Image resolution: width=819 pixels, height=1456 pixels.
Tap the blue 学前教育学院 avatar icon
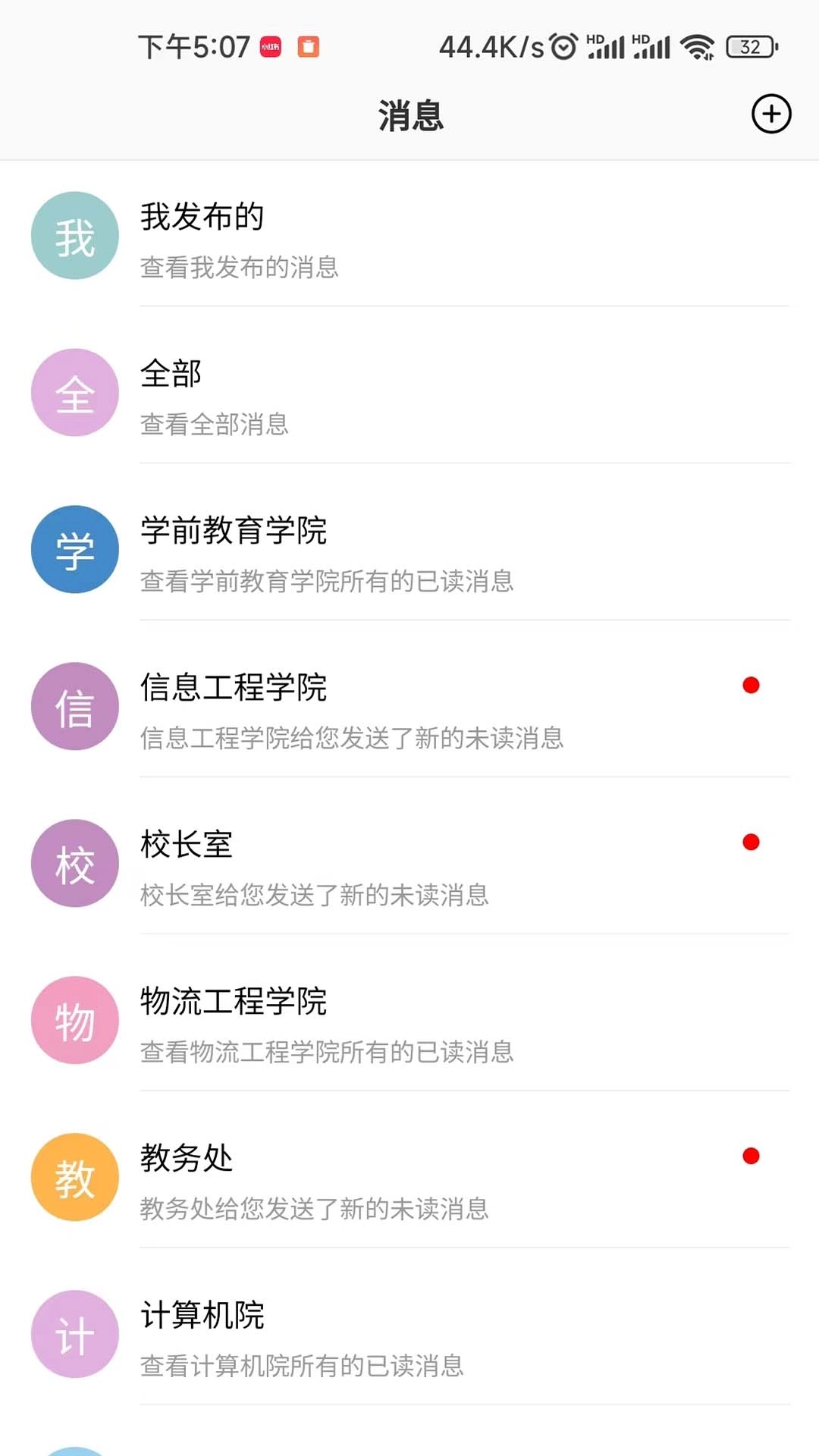[74, 550]
